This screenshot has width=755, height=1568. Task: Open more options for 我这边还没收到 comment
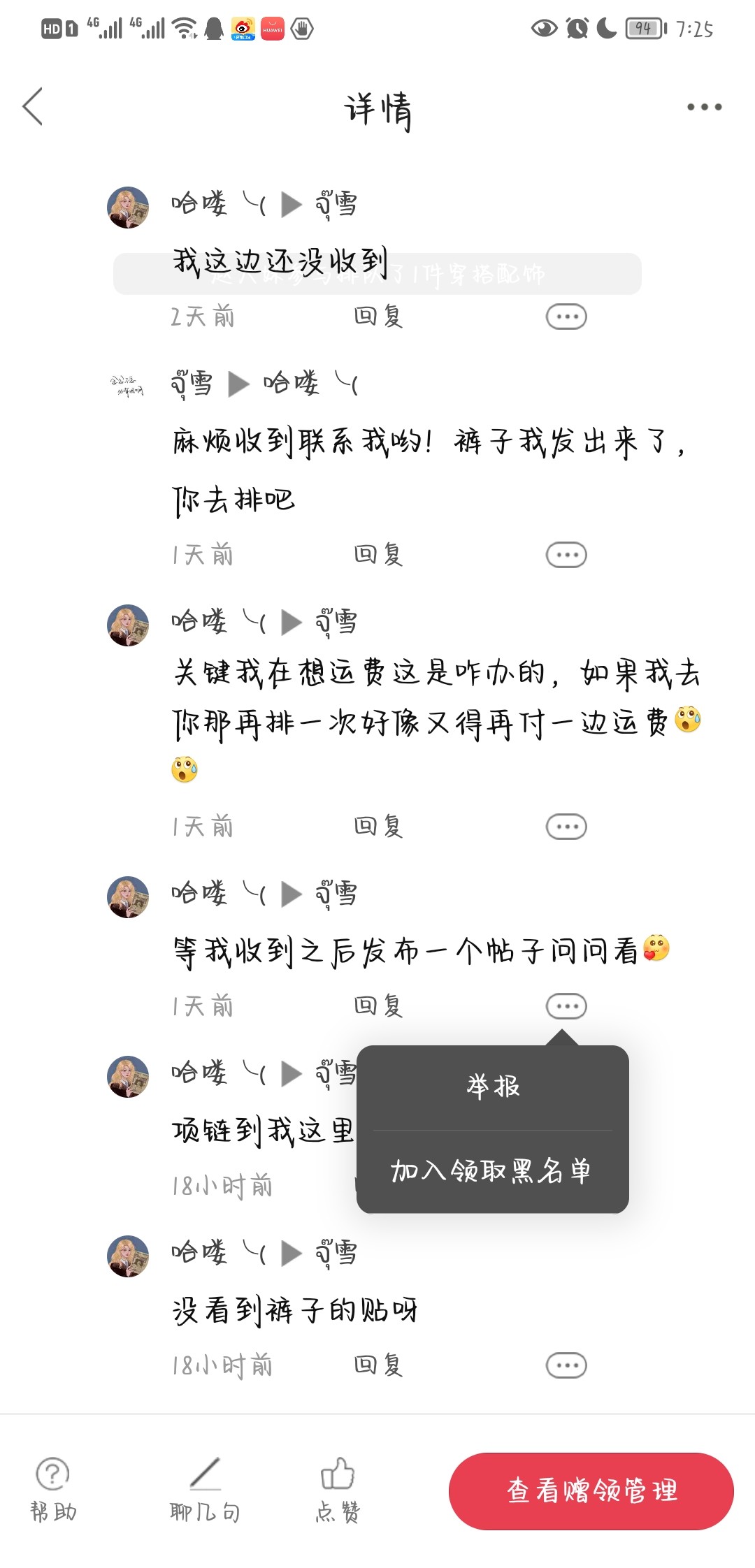566,317
